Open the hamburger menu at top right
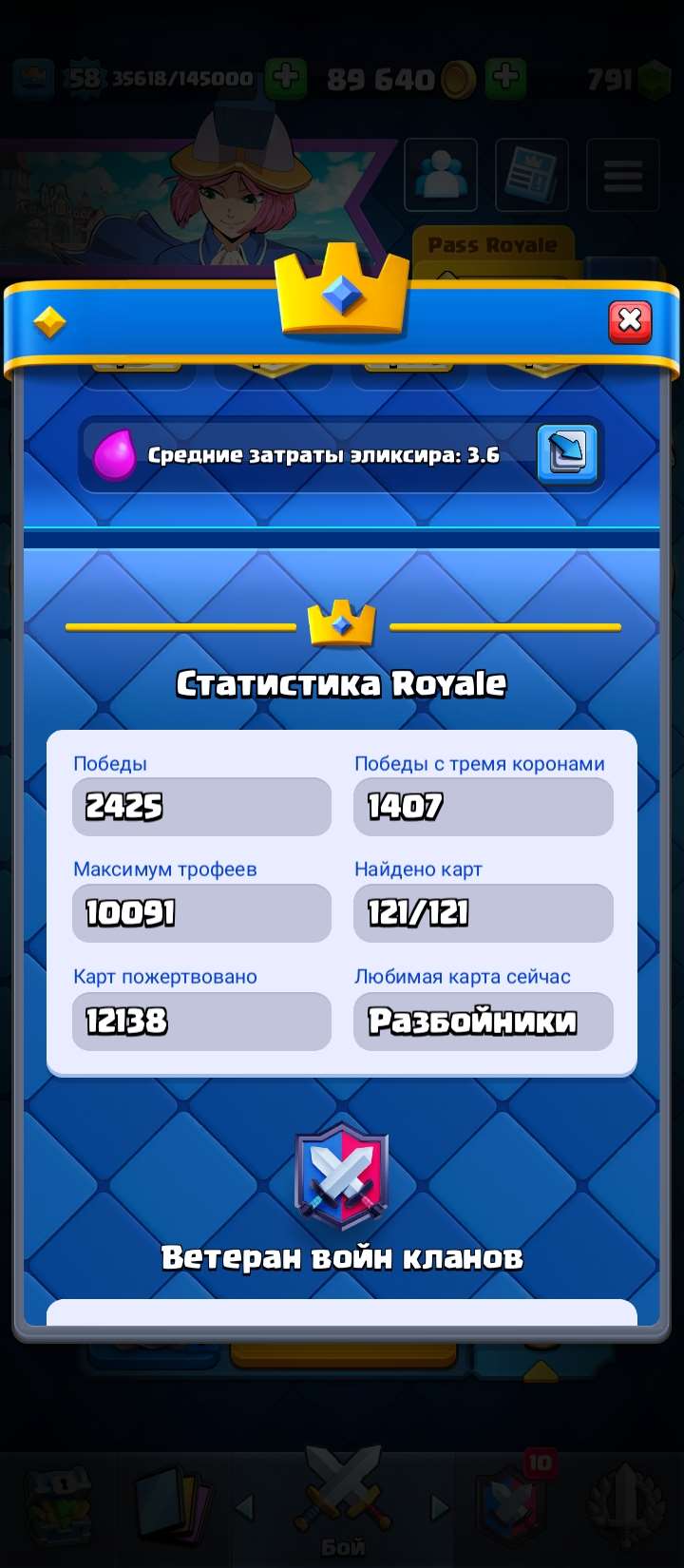This screenshot has width=684, height=1568. [622, 176]
